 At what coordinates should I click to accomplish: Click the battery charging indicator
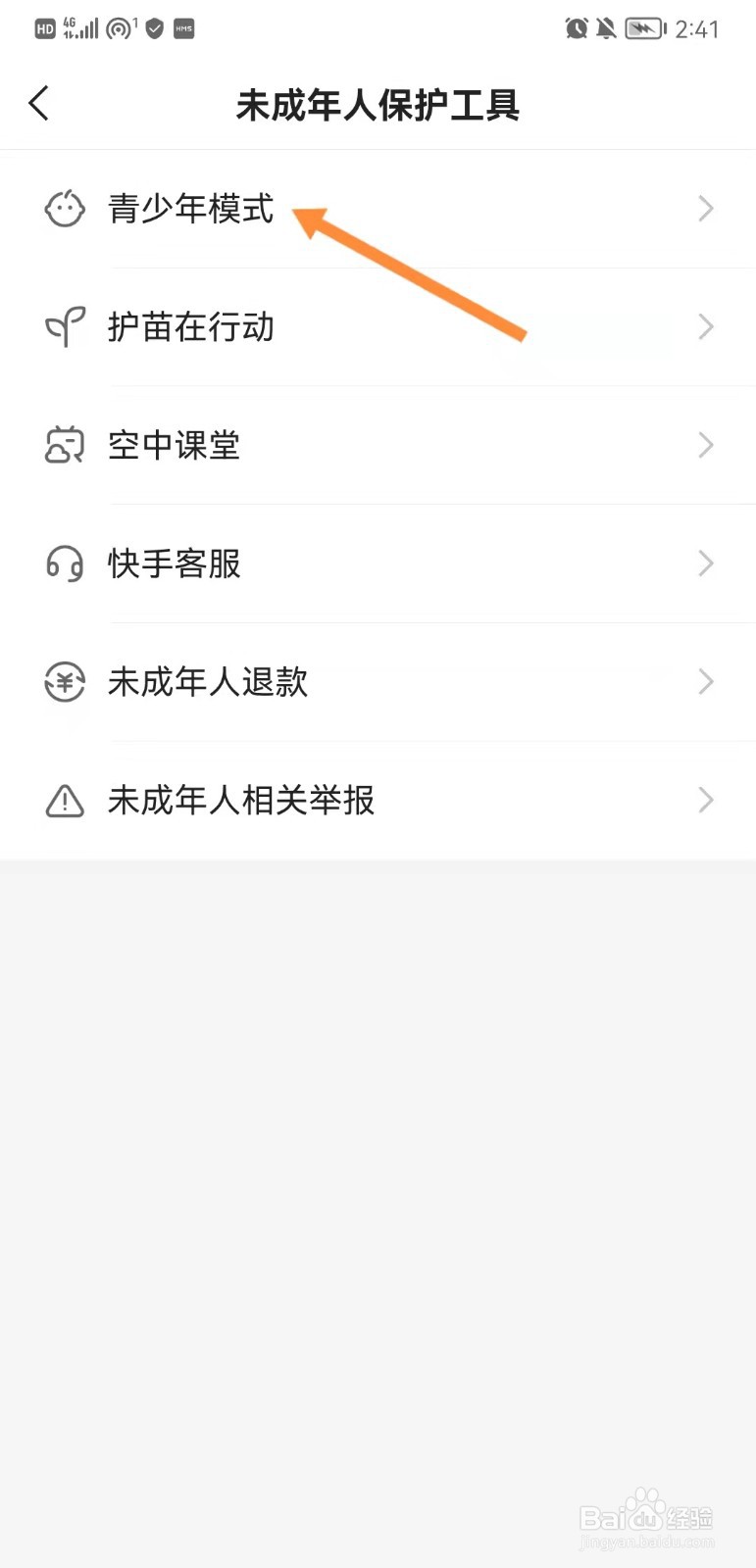click(x=644, y=28)
